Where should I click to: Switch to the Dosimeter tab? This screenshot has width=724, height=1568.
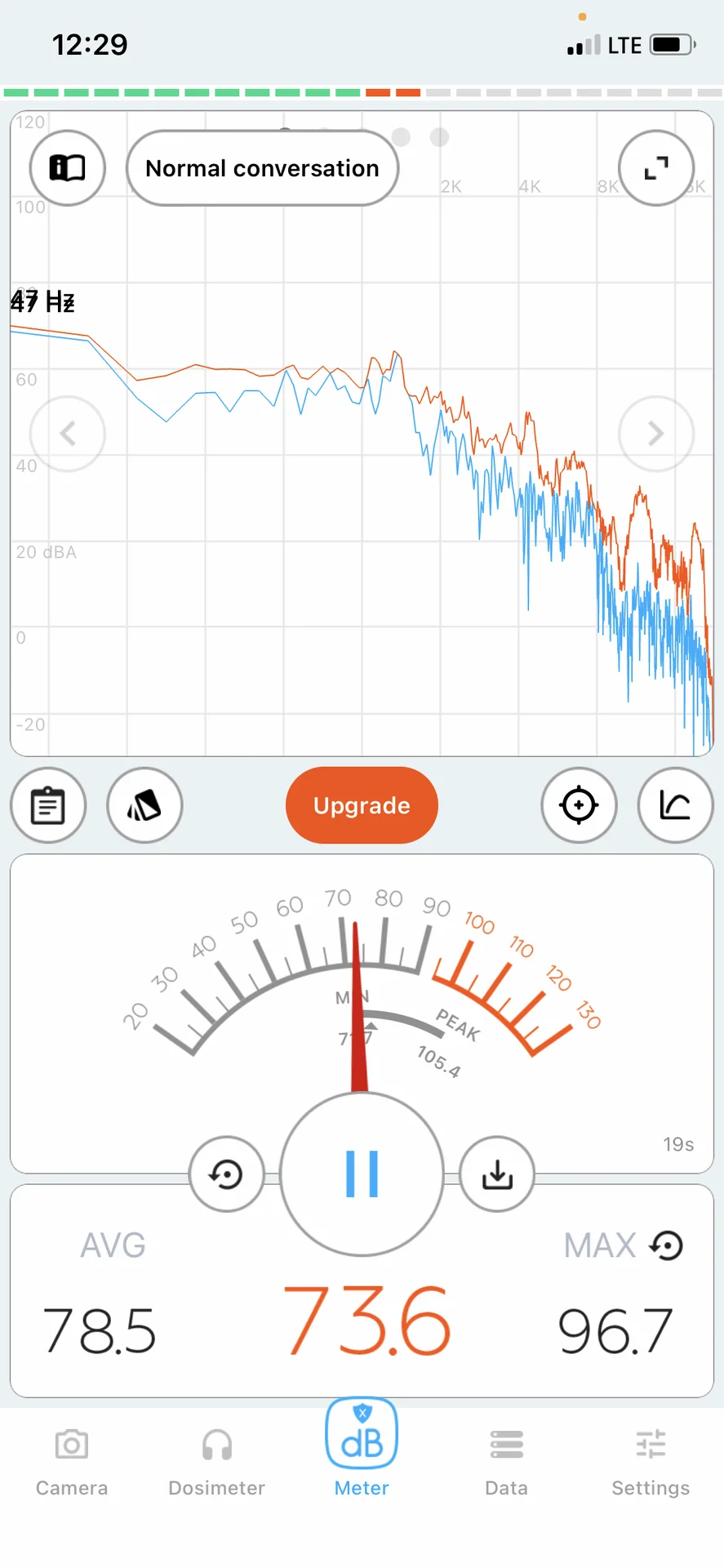216,1462
